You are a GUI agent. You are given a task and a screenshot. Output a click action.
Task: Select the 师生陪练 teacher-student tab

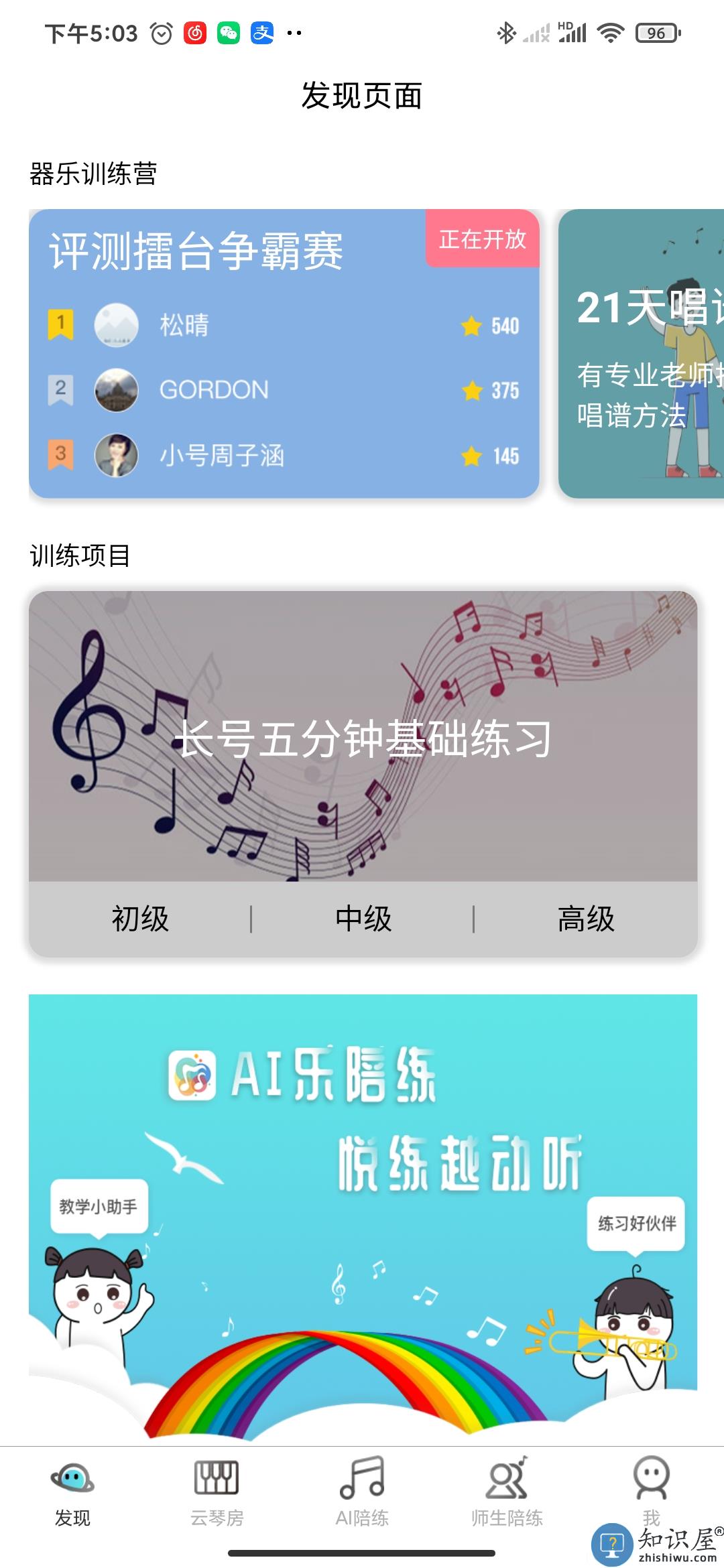(507, 1491)
